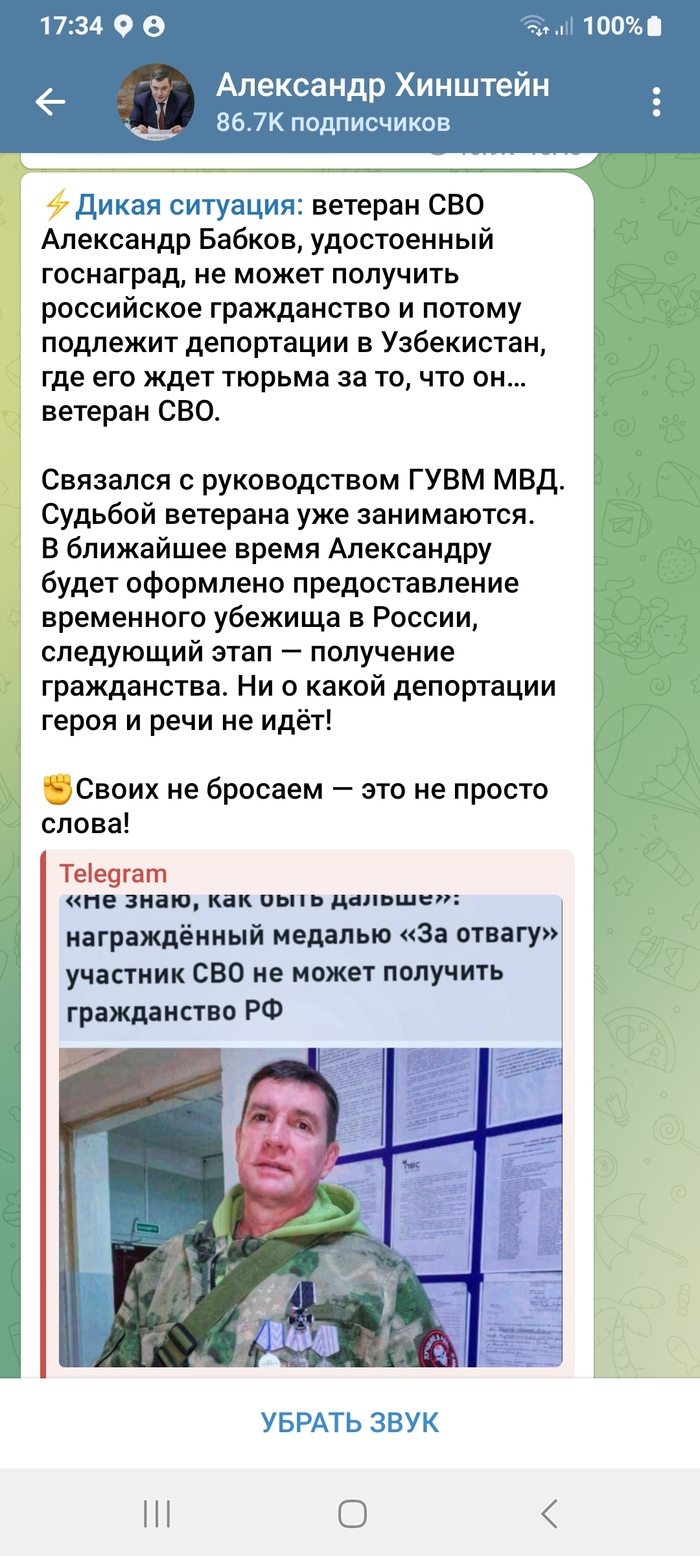Open Александр Хинштейн channel info
The height and width of the screenshot is (1556, 700).
pyautogui.click(x=382, y=102)
